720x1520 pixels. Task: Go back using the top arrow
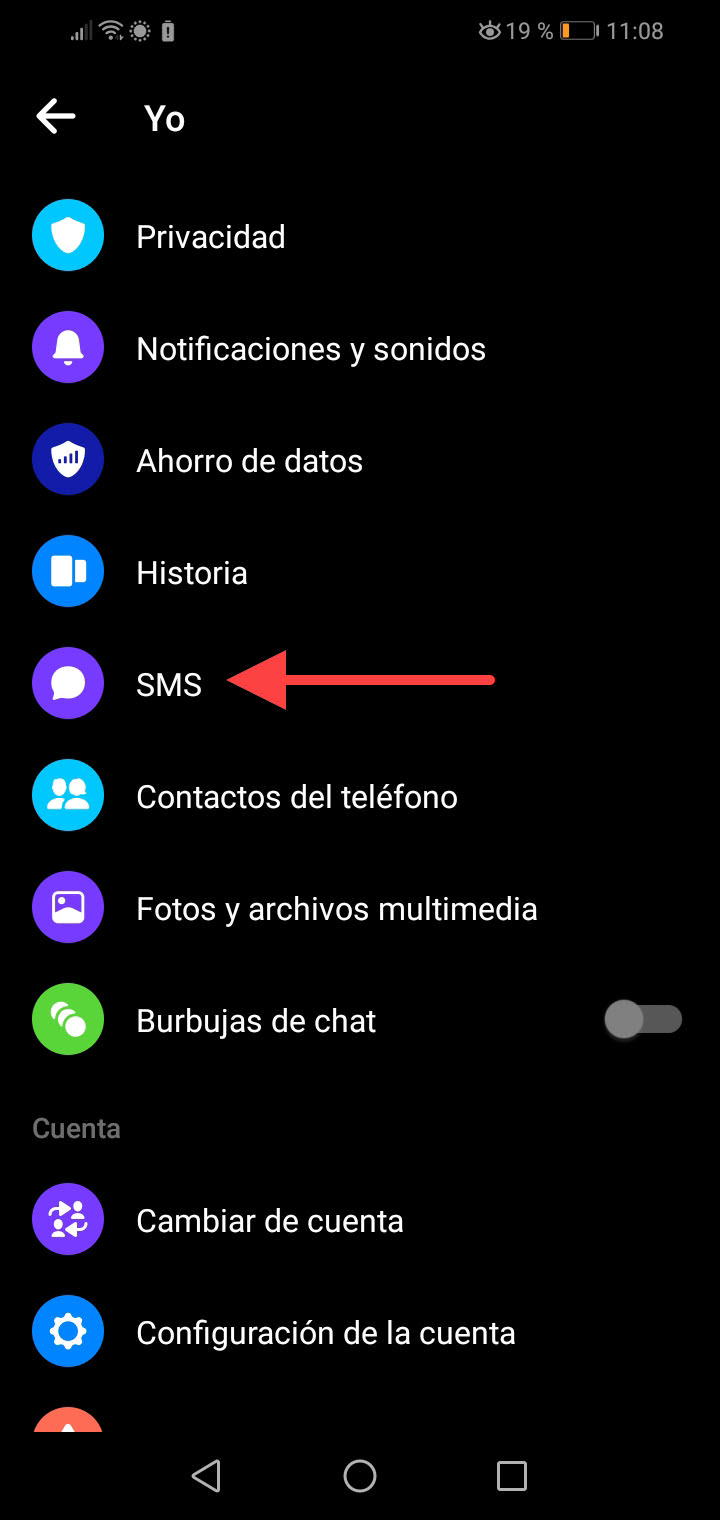tap(56, 117)
